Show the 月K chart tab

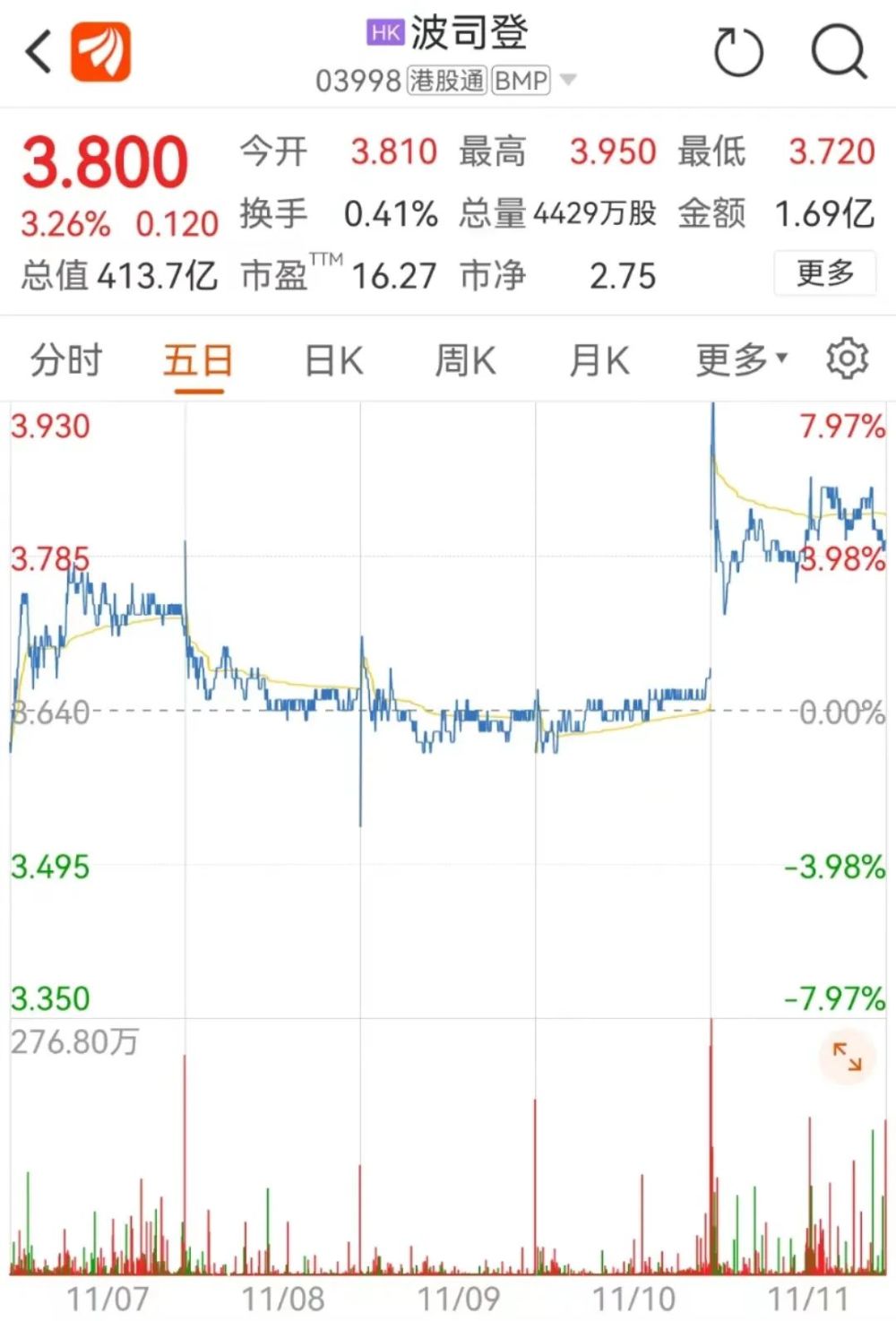pos(599,361)
